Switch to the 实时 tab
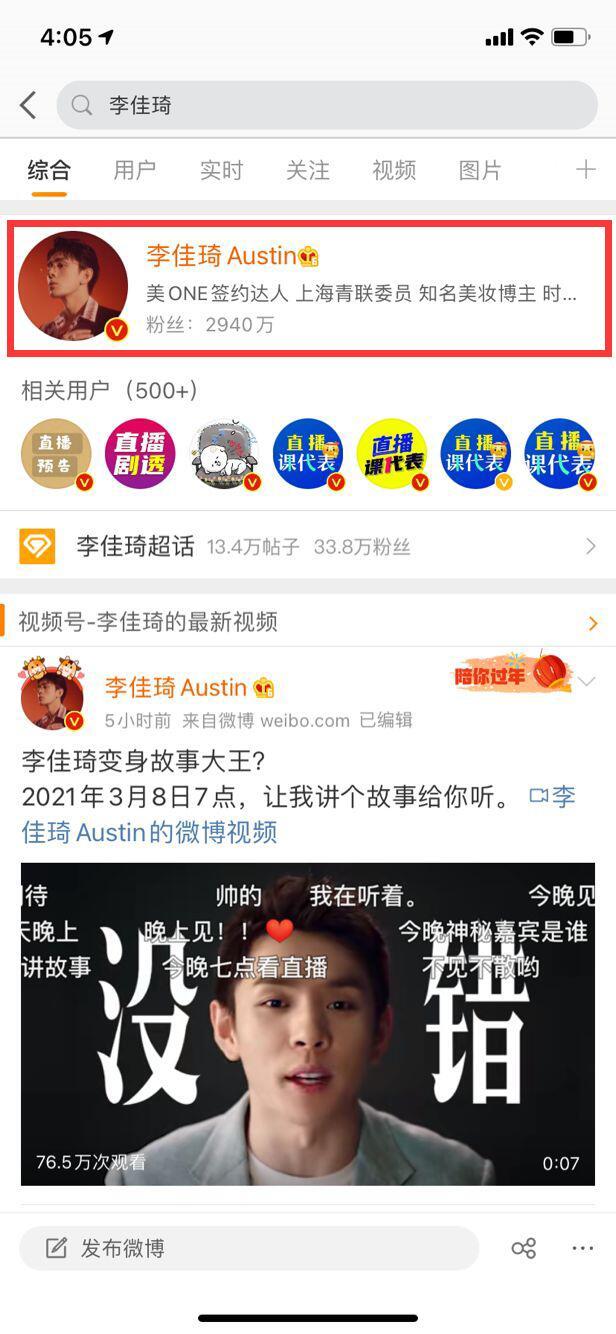Viewport: 616px width, 1334px height. pos(221,170)
